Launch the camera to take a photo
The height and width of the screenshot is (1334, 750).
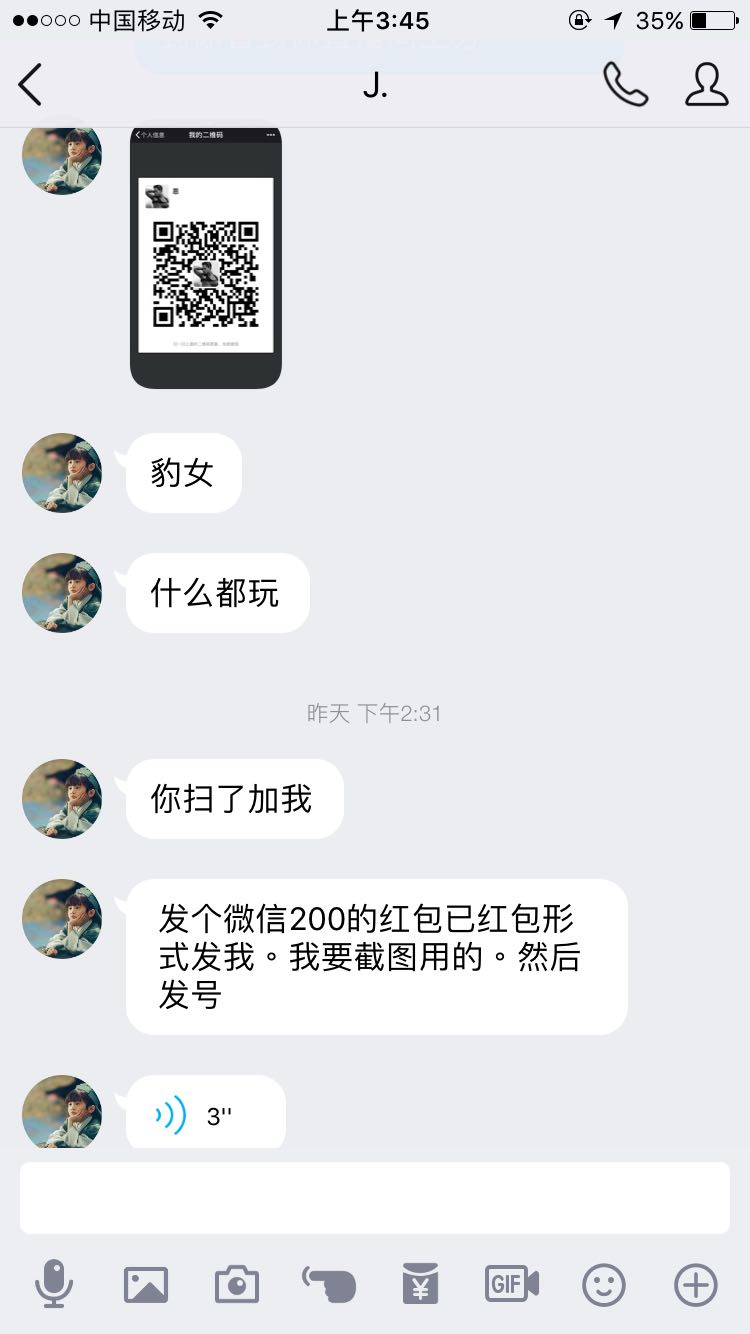click(237, 1284)
